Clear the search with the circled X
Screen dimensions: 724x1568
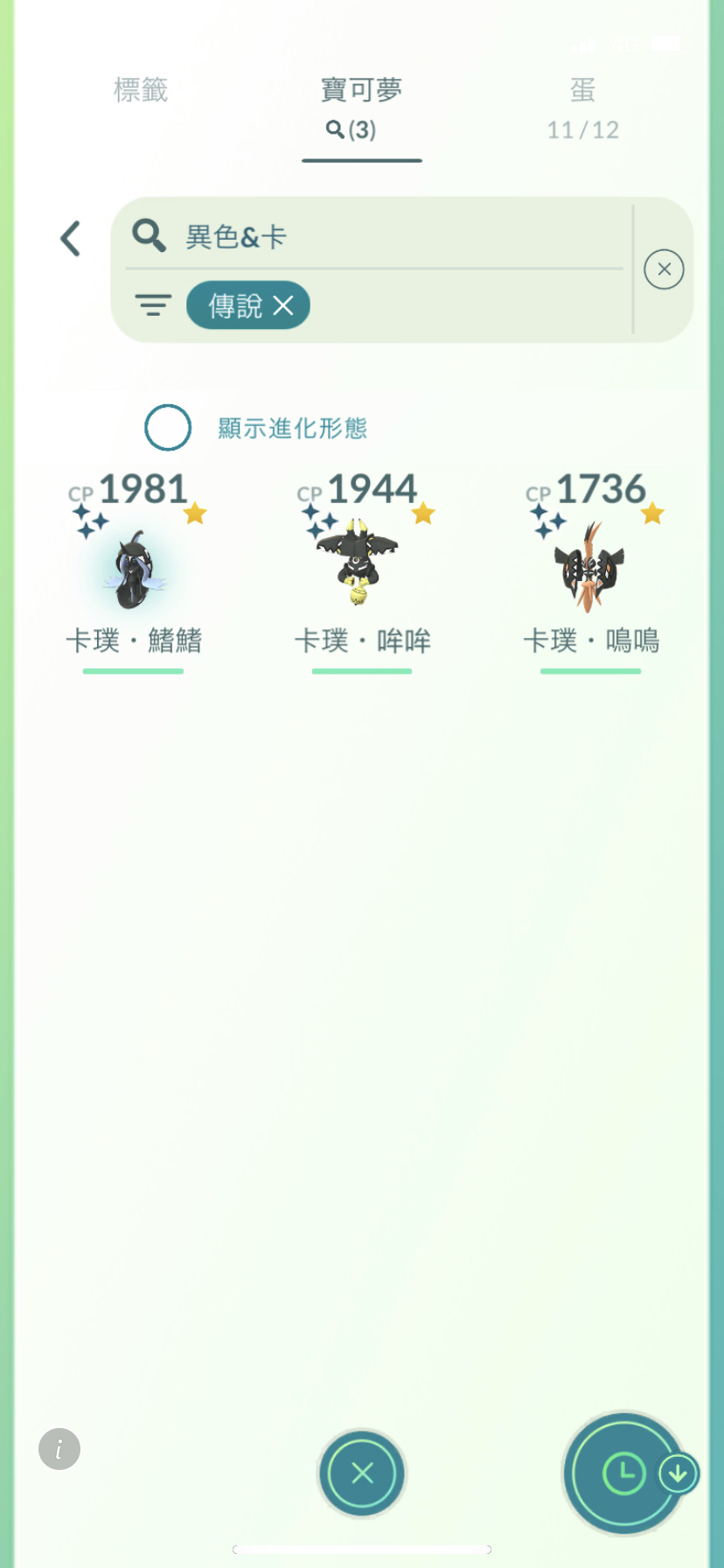click(664, 269)
